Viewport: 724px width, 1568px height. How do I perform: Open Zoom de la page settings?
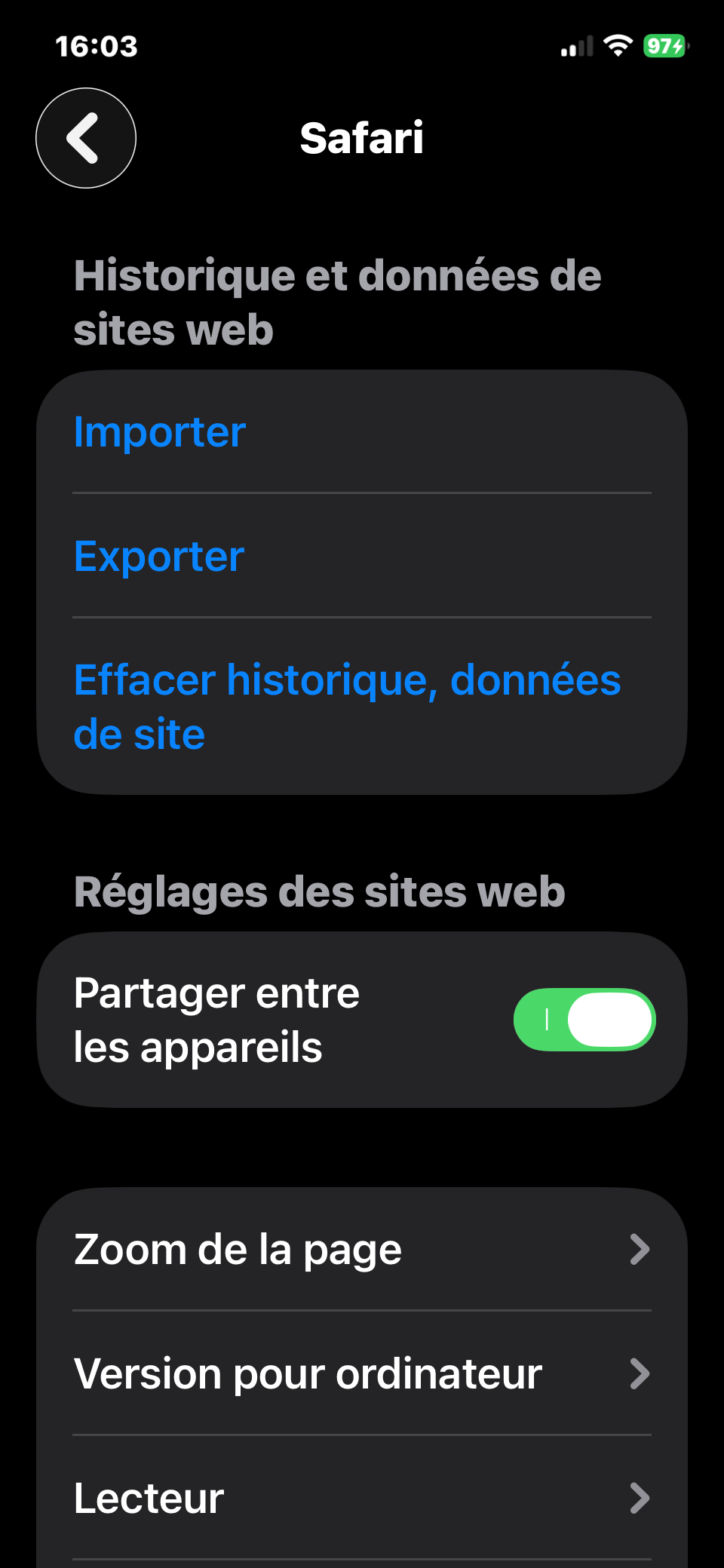point(362,1250)
